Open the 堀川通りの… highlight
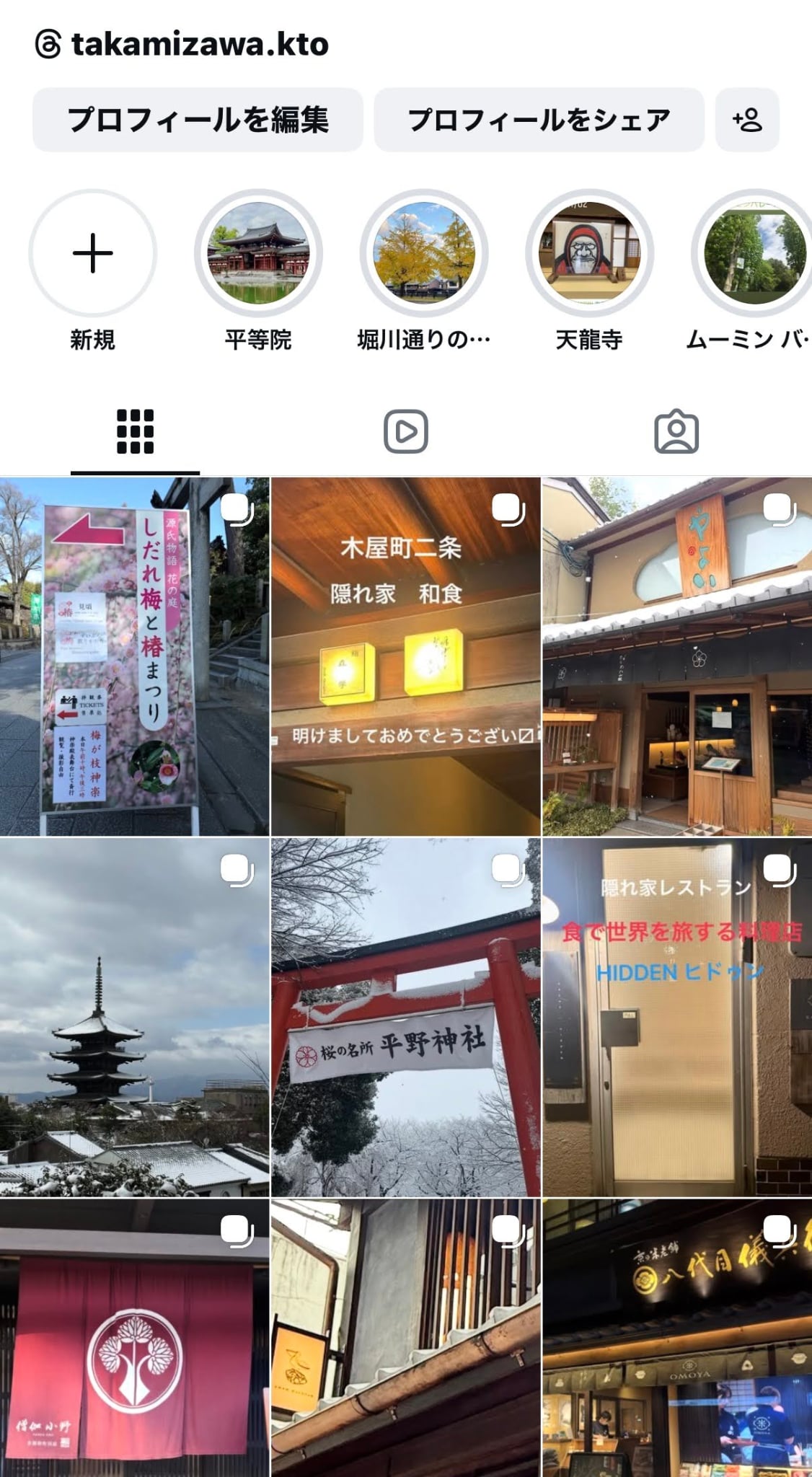 [x=424, y=254]
